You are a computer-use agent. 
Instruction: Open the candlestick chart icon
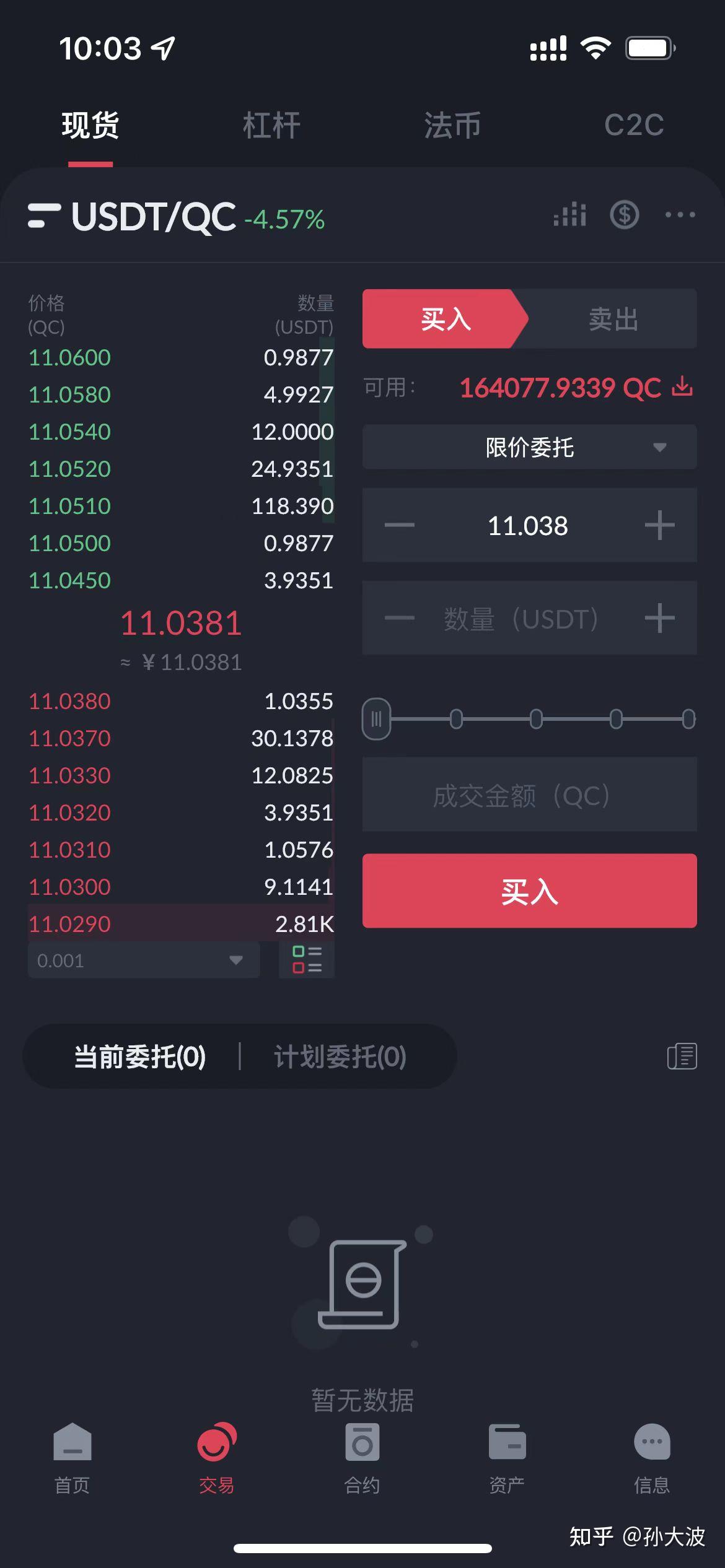569,215
